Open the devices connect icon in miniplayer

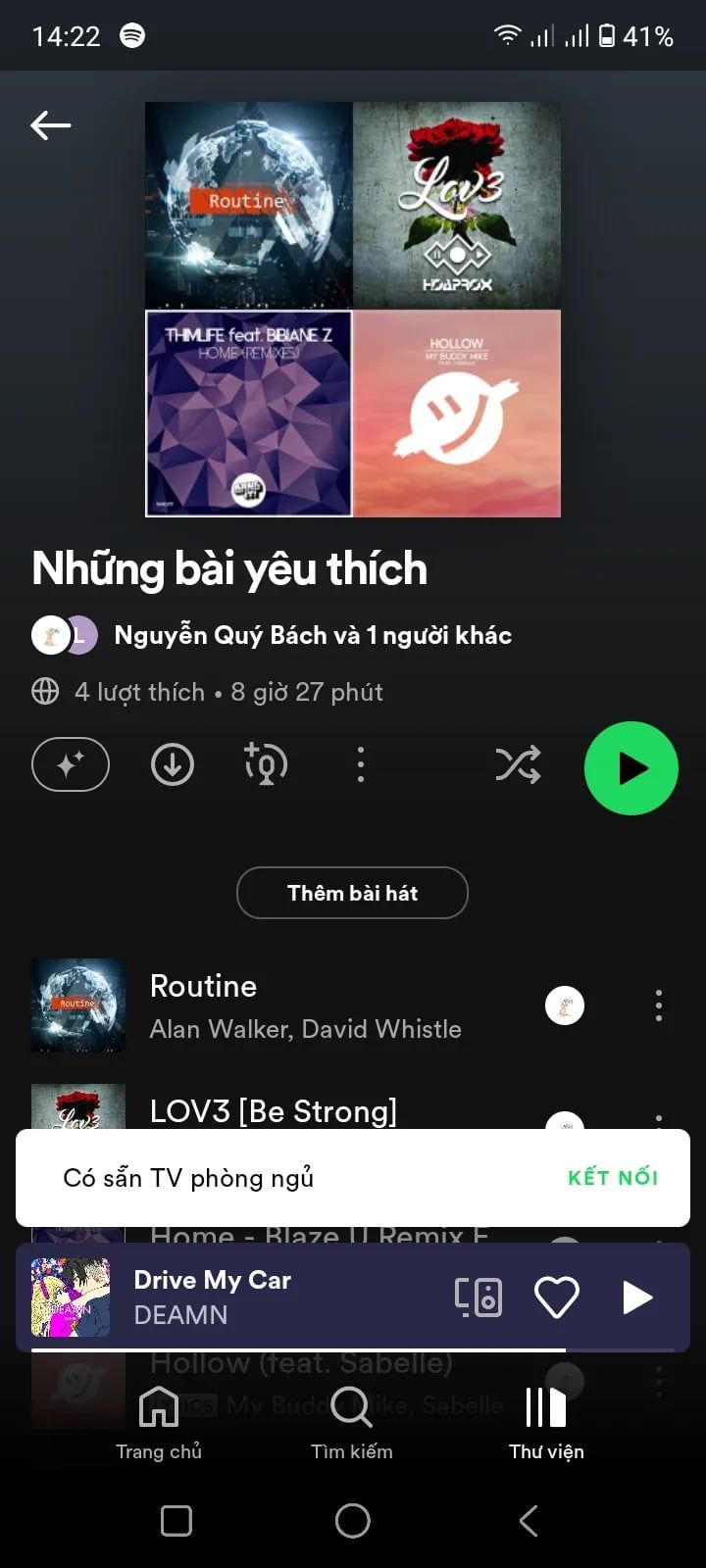coord(479,1297)
